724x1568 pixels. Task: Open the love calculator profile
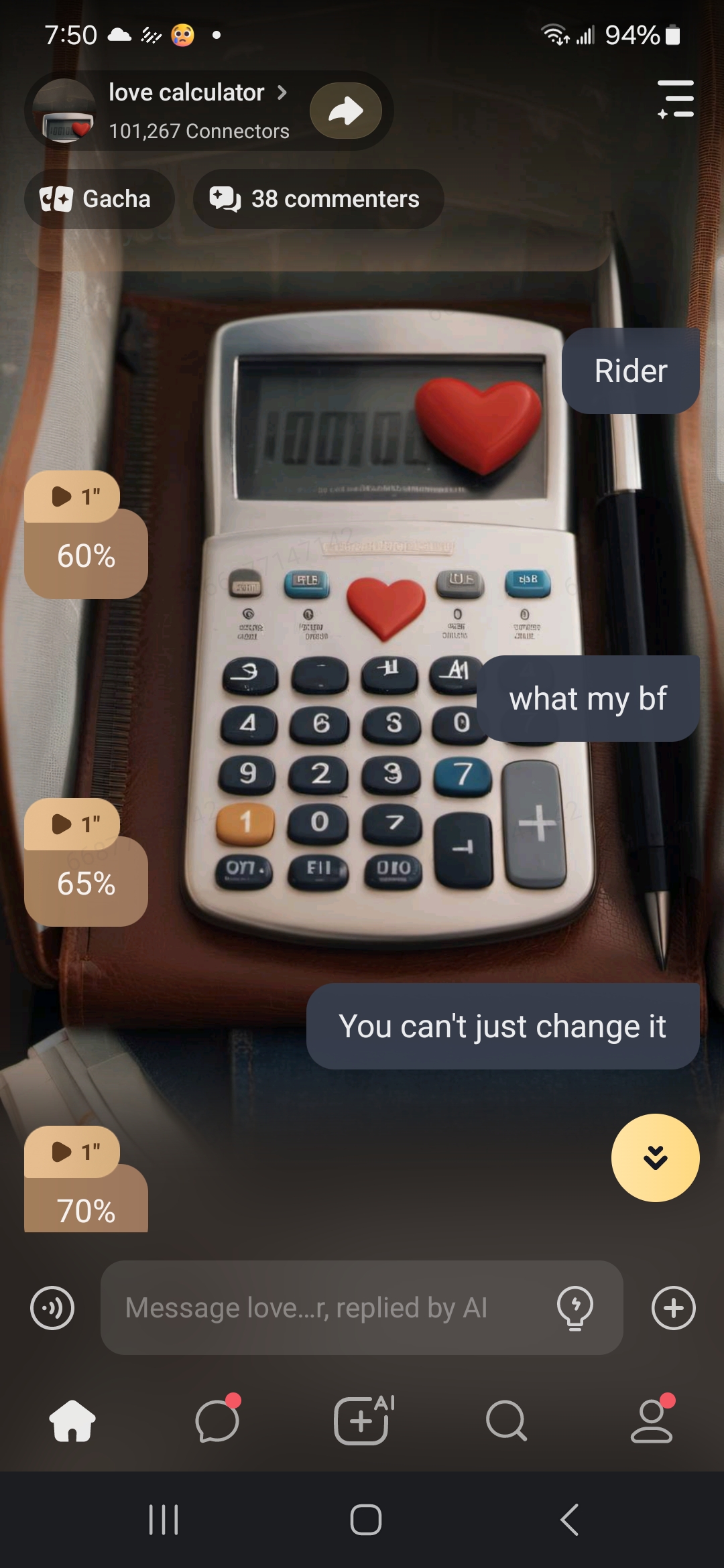(x=188, y=94)
